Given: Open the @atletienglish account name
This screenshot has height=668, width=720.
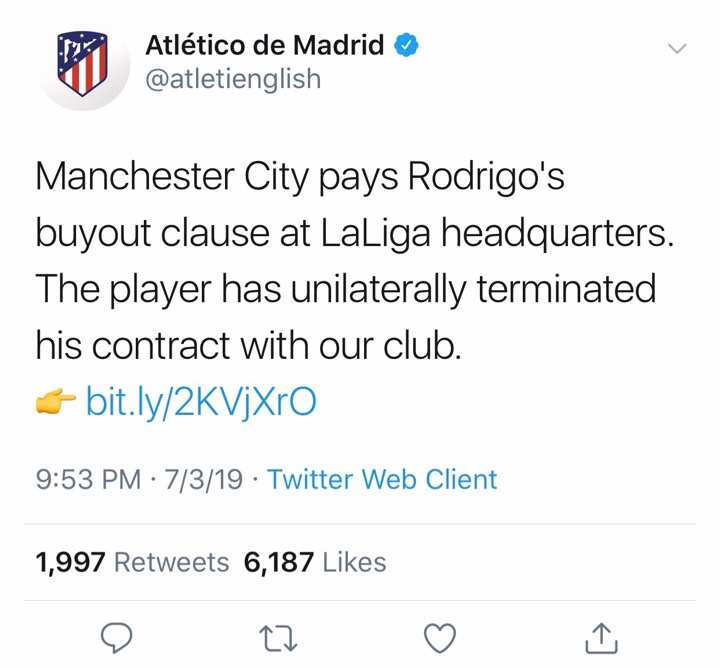Looking at the screenshot, I should (x=234, y=79).
